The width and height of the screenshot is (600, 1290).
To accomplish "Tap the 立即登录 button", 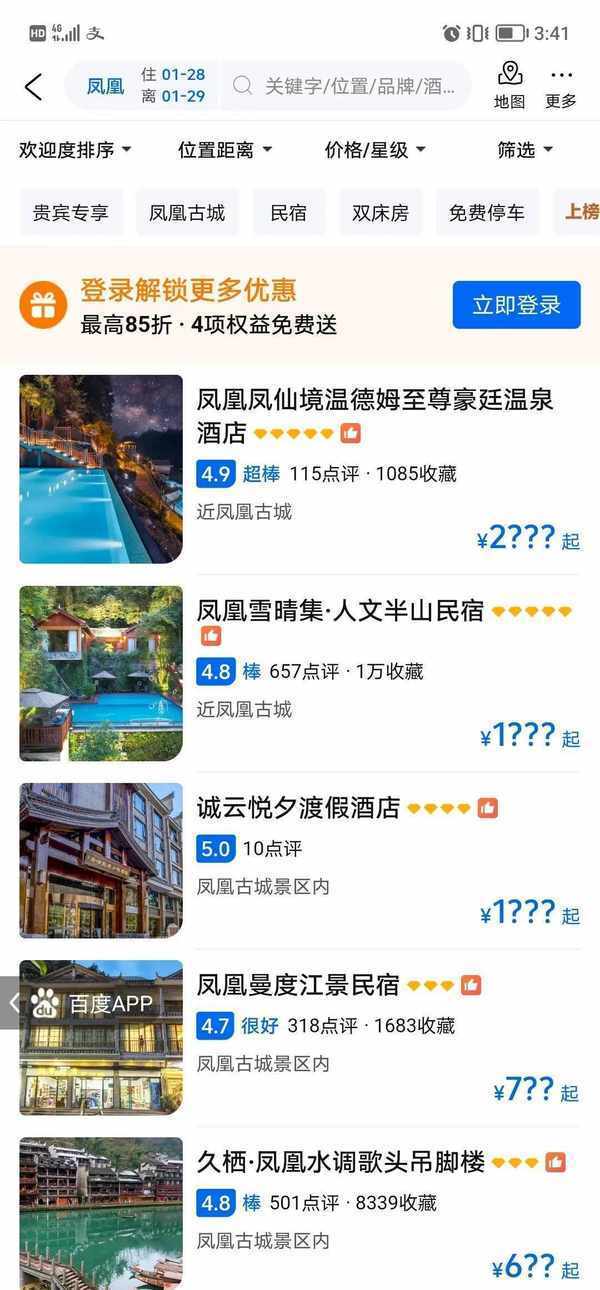I will point(516,305).
